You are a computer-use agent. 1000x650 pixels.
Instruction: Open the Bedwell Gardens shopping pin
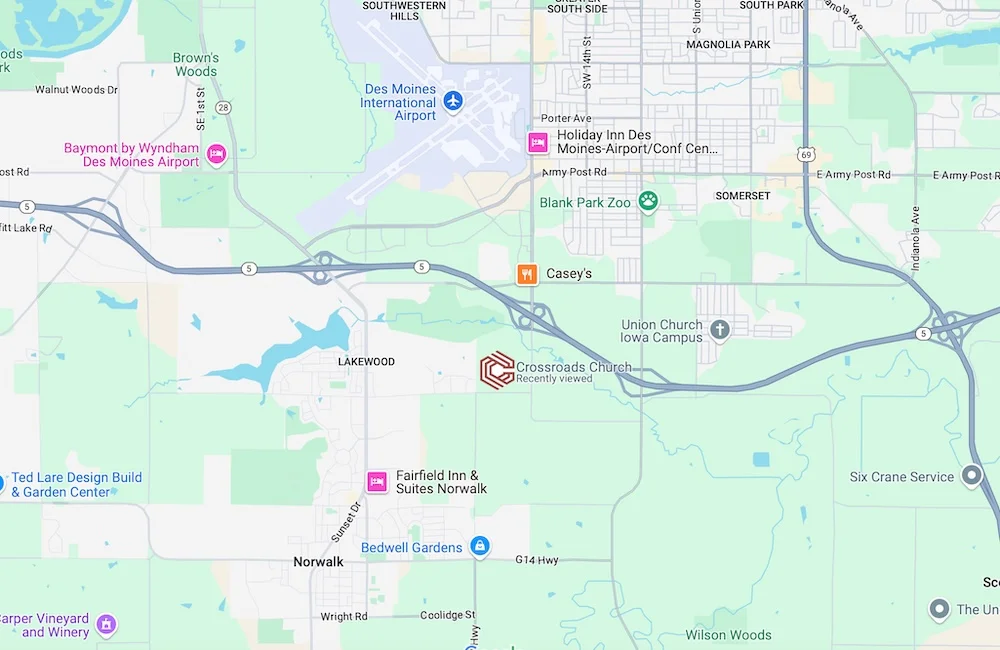480,546
